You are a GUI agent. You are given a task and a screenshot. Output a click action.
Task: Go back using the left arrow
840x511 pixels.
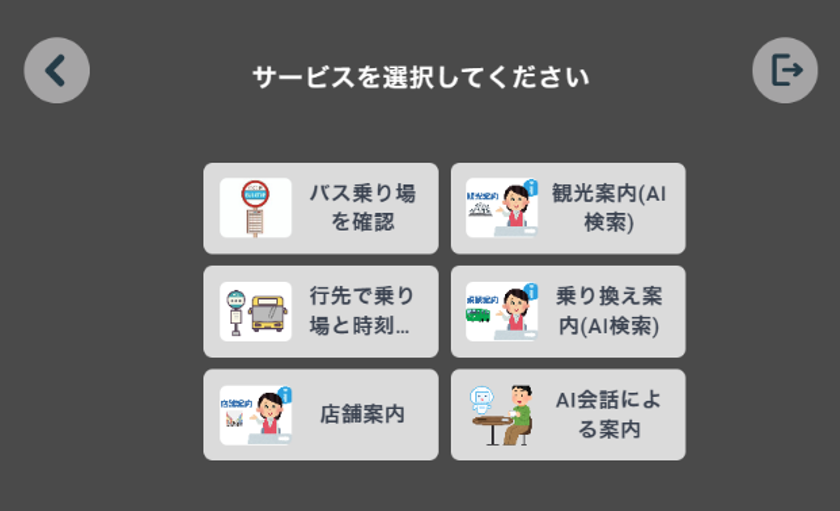[57, 70]
